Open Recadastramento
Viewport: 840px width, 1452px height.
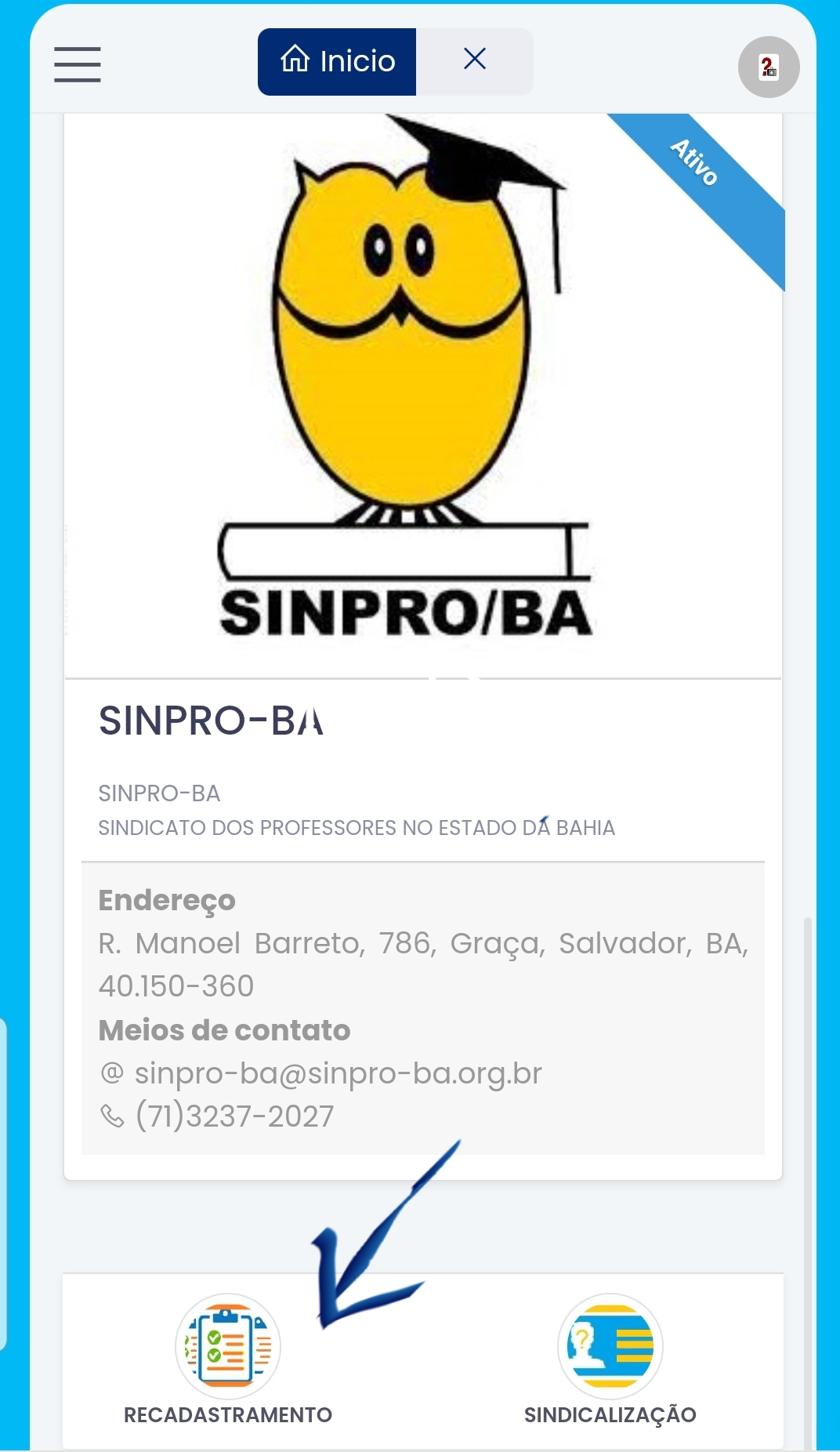coord(228,1359)
